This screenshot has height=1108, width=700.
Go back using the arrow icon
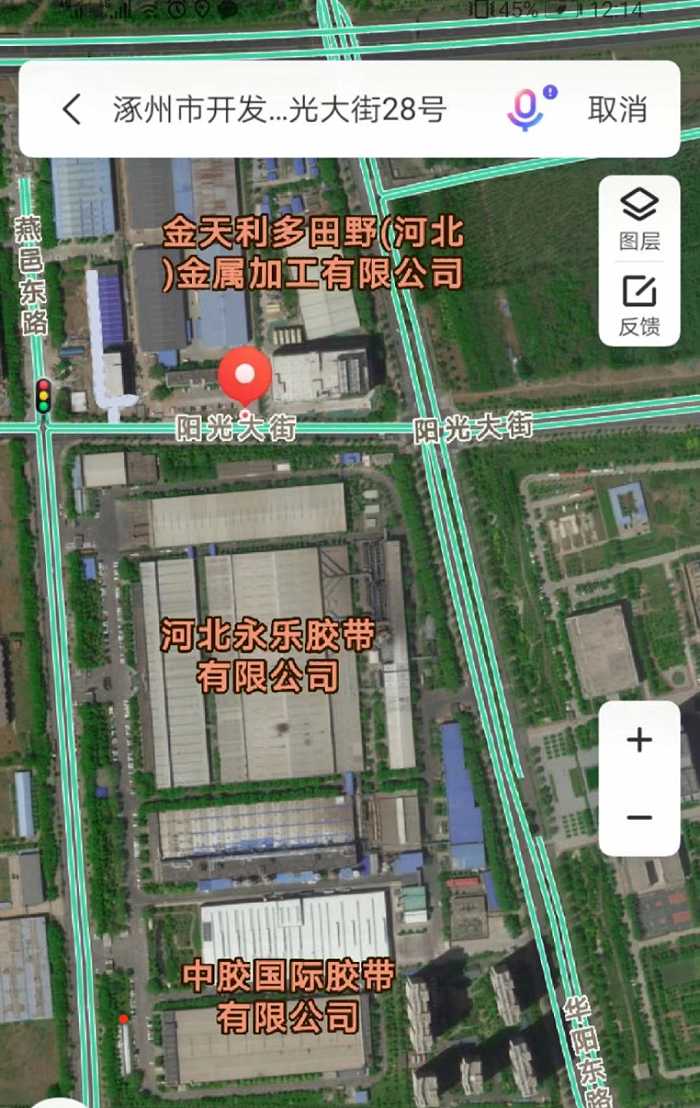coord(72,109)
